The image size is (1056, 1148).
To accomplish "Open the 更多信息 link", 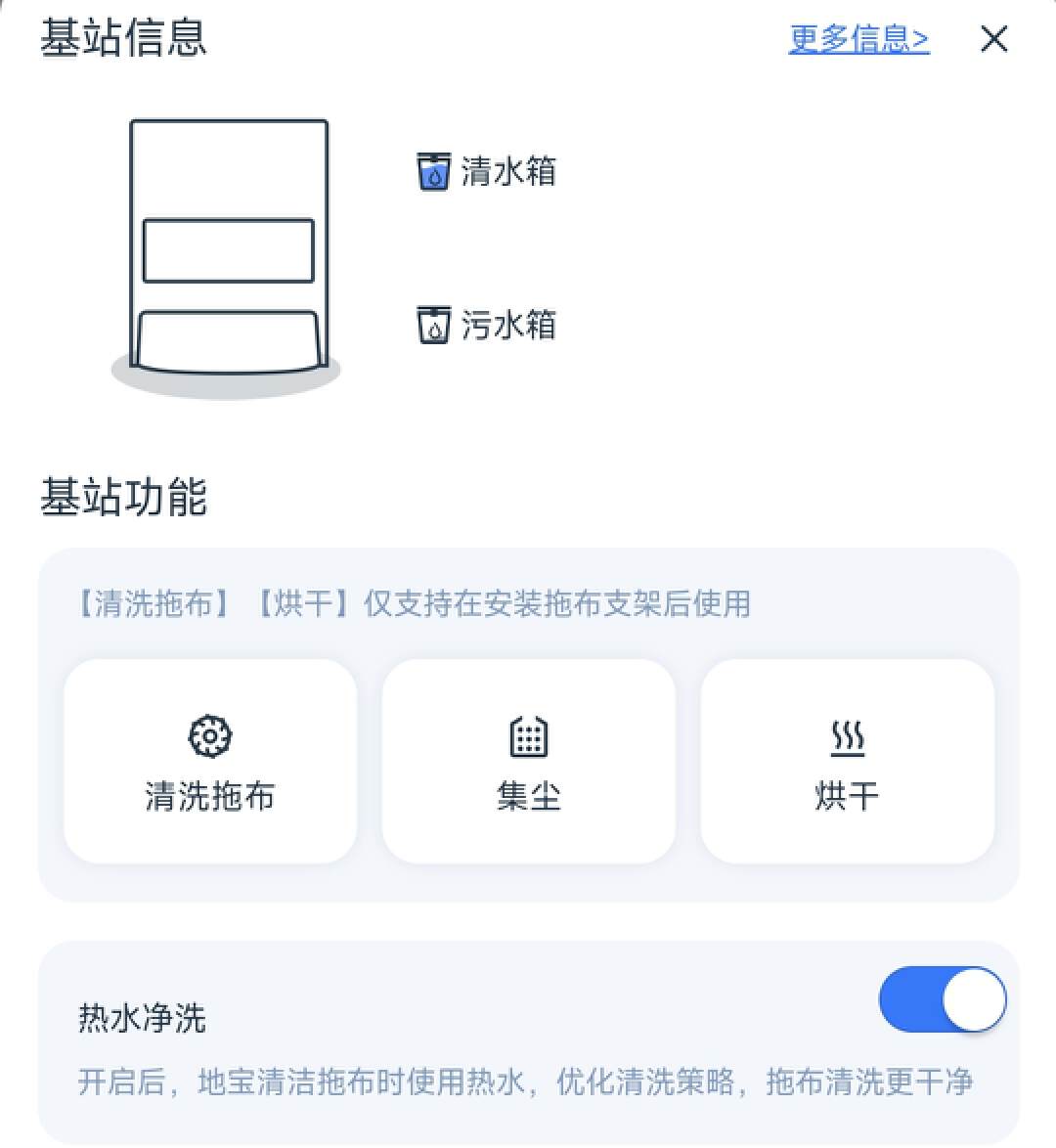I will coord(858,39).
